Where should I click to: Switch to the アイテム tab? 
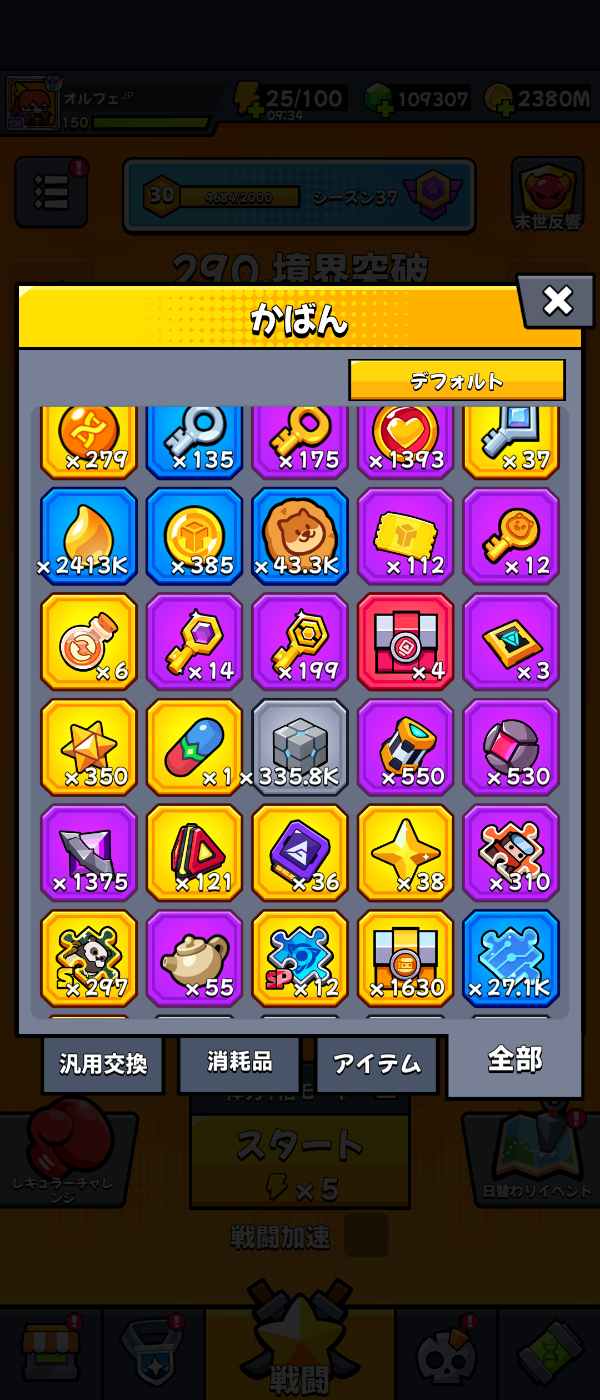[376, 1064]
